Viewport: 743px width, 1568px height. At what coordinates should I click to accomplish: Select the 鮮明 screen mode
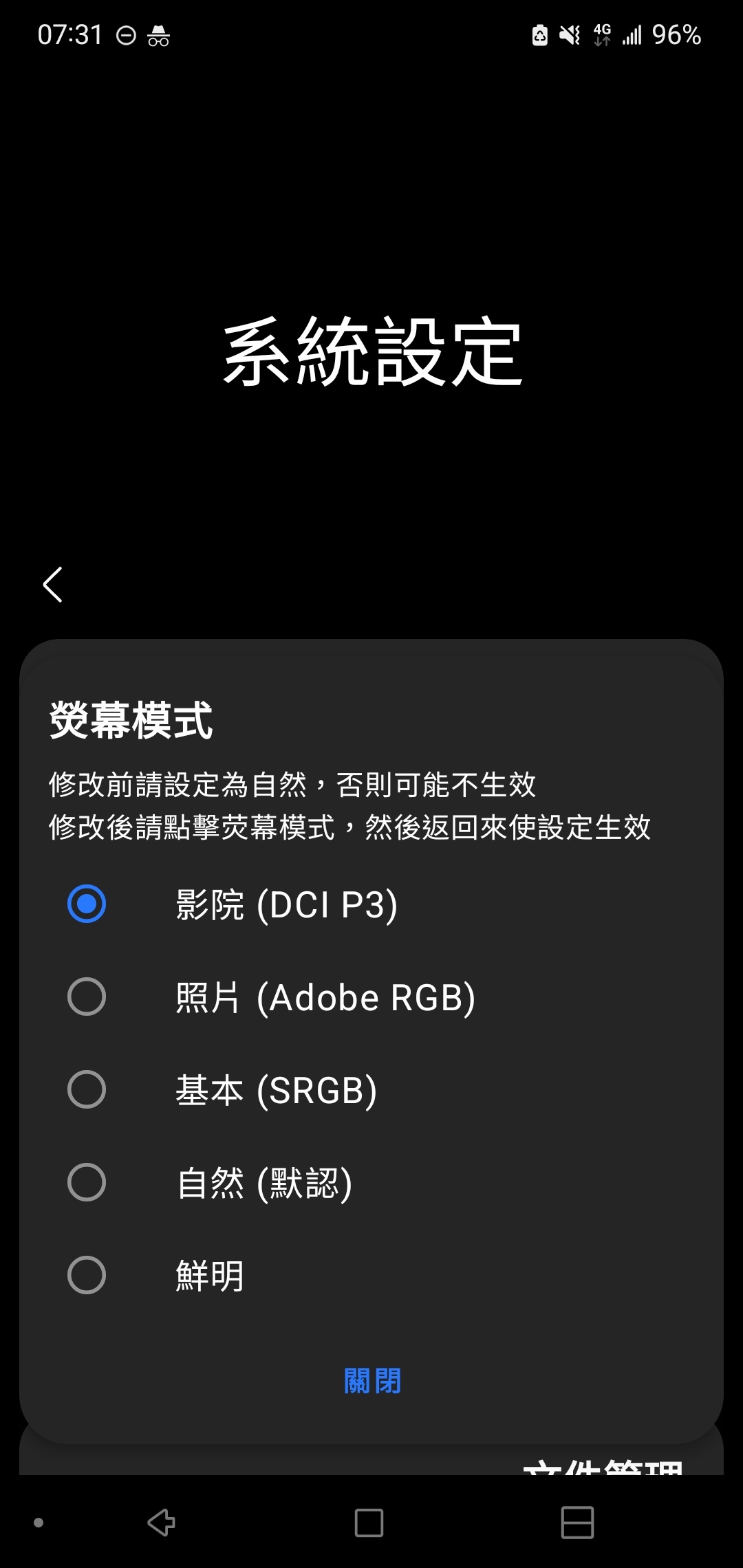tap(87, 1275)
